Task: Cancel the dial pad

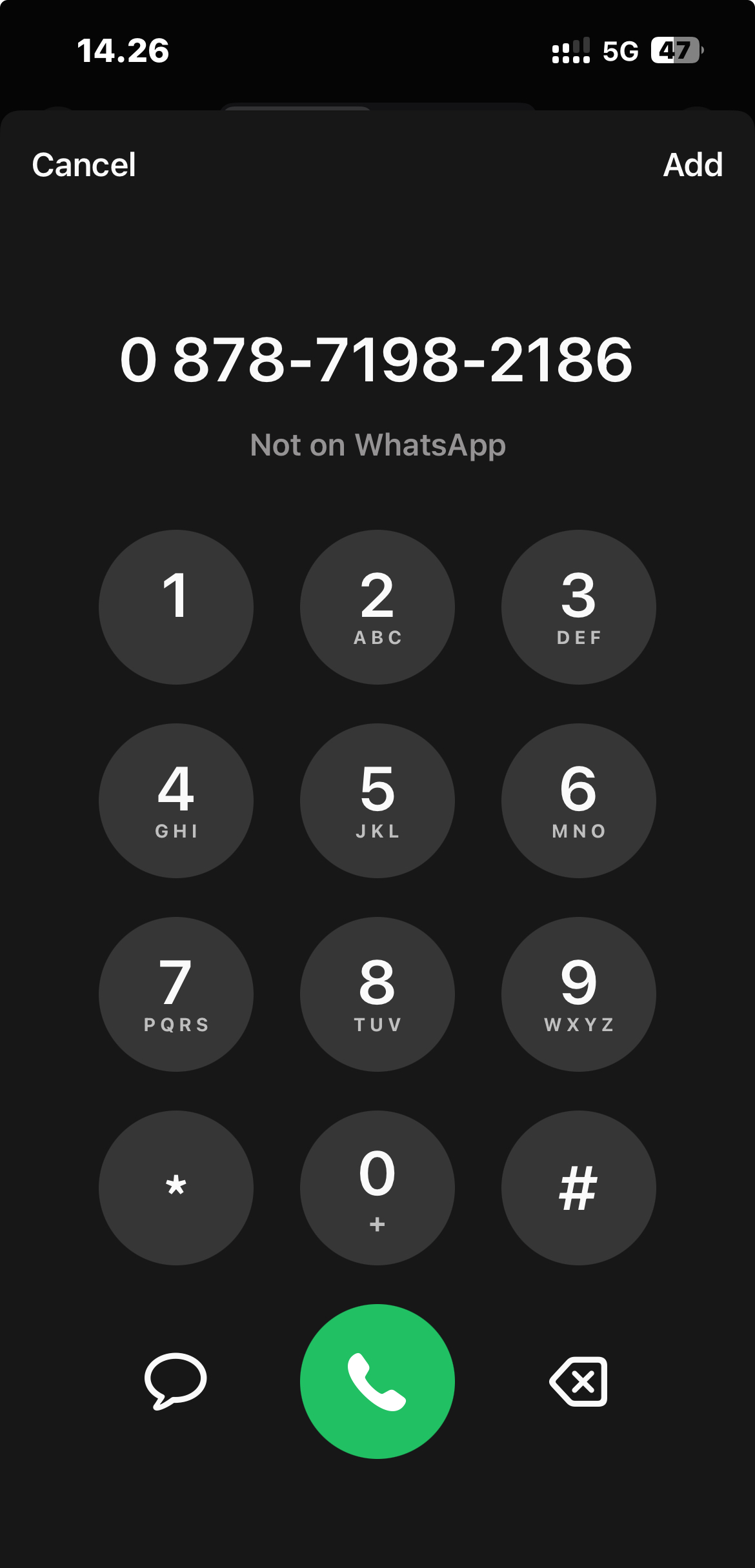Action: (x=84, y=165)
